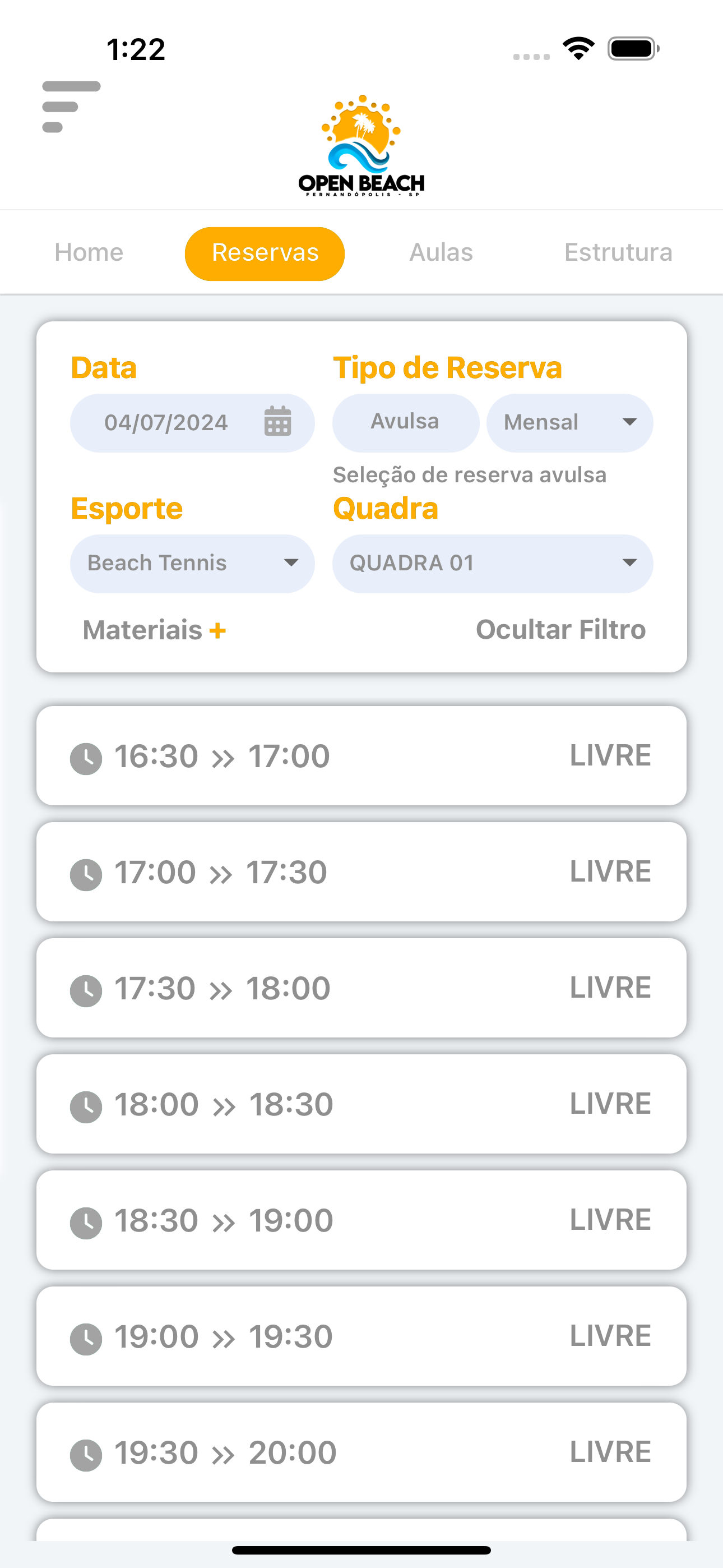Select the Avulsa reservation type
The image size is (723, 1568).
(405, 422)
